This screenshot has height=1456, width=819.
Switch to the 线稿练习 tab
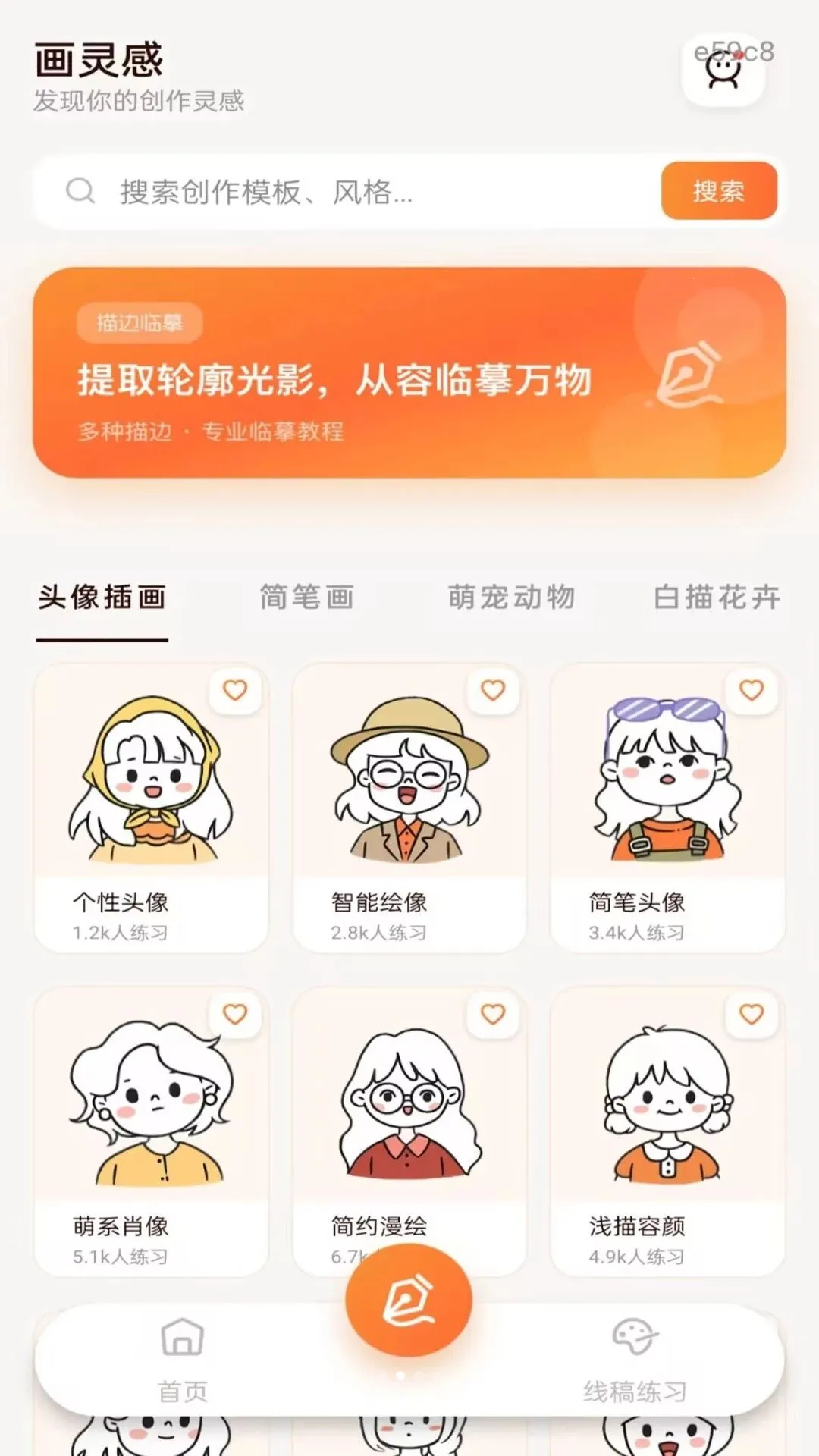pyautogui.click(x=635, y=1360)
